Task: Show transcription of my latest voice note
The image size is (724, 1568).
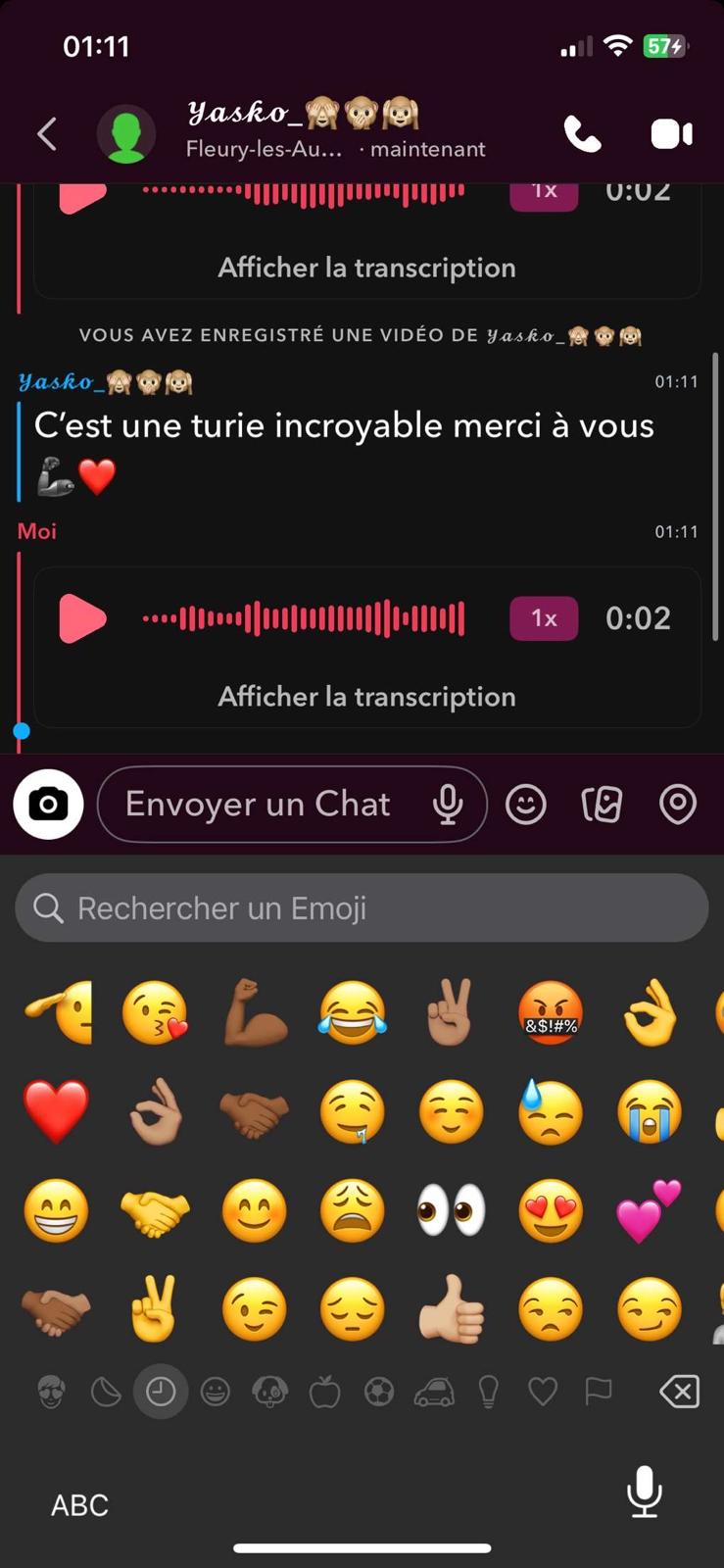Action: (366, 697)
